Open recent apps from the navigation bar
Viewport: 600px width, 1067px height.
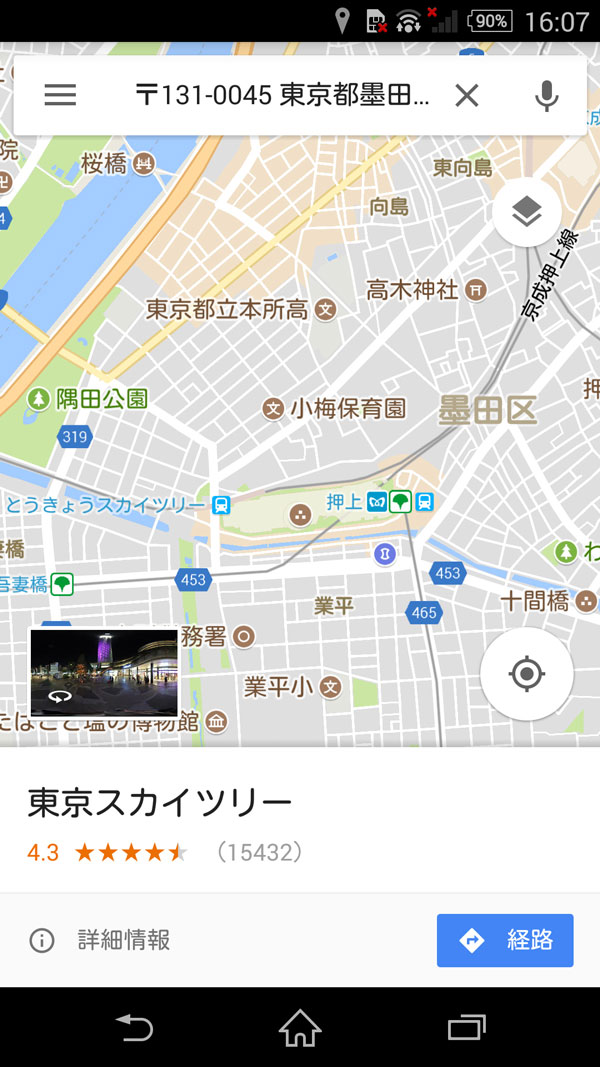(x=467, y=1028)
